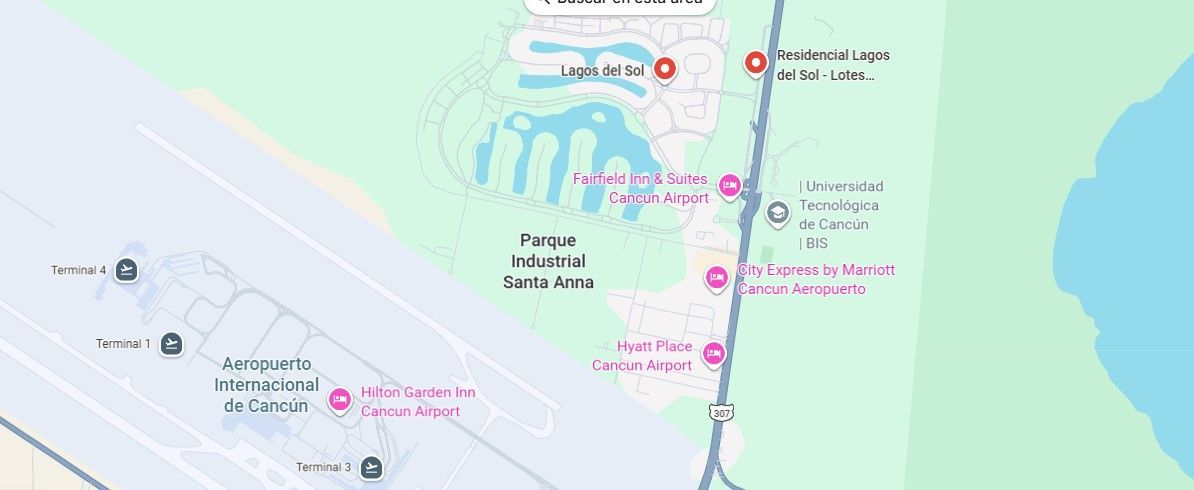1194x490 pixels.
Task: Tap City Express by Marriott hotel marker
Action: click(x=716, y=279)
